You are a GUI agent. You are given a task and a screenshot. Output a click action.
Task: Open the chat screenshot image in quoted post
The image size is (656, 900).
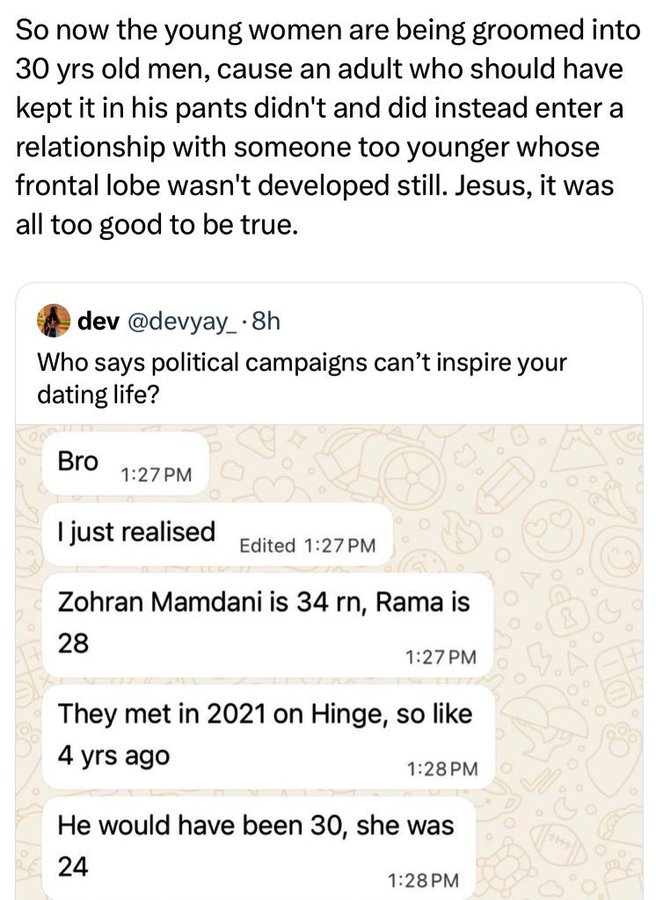[328, 660]
